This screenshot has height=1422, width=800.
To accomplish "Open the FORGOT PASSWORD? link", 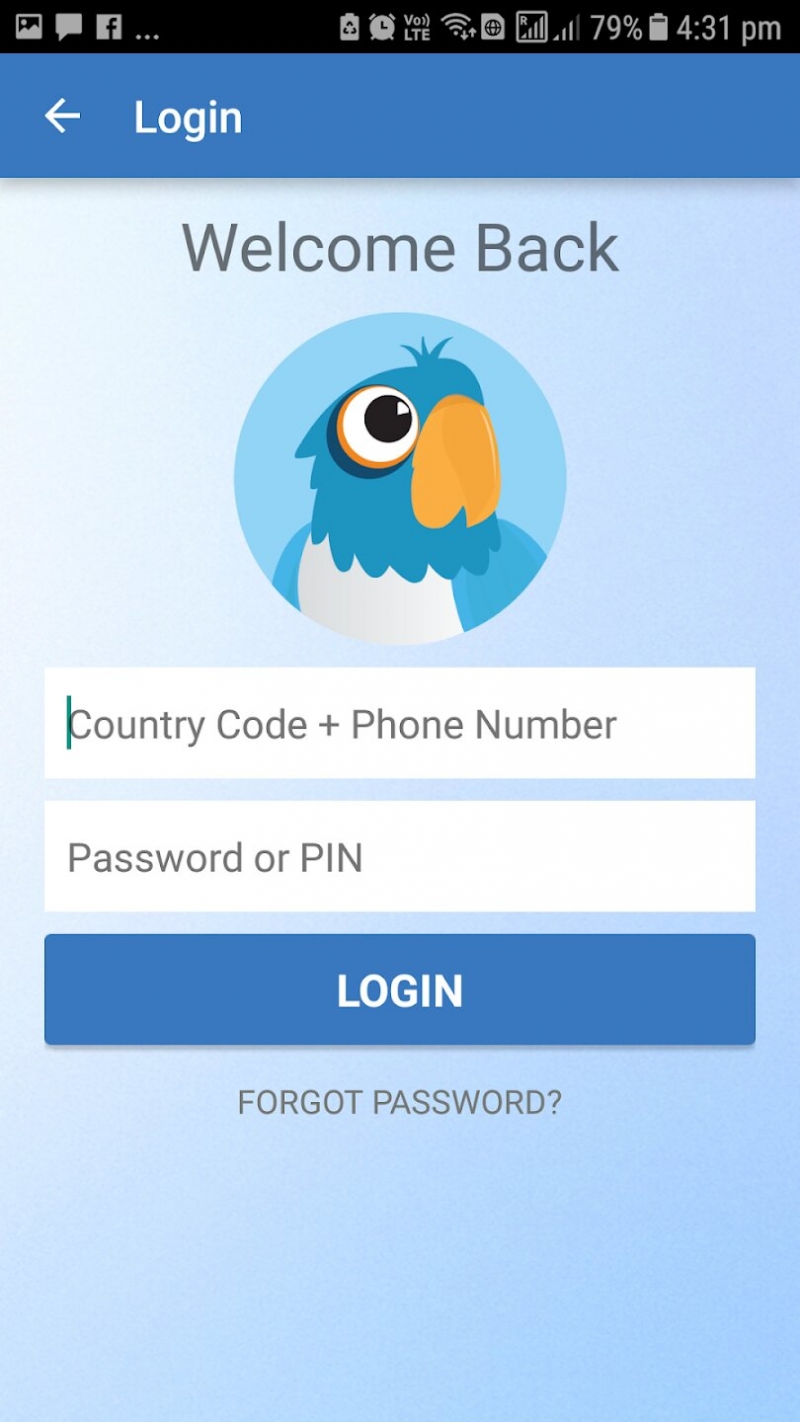I will [x=400, y=1102].
